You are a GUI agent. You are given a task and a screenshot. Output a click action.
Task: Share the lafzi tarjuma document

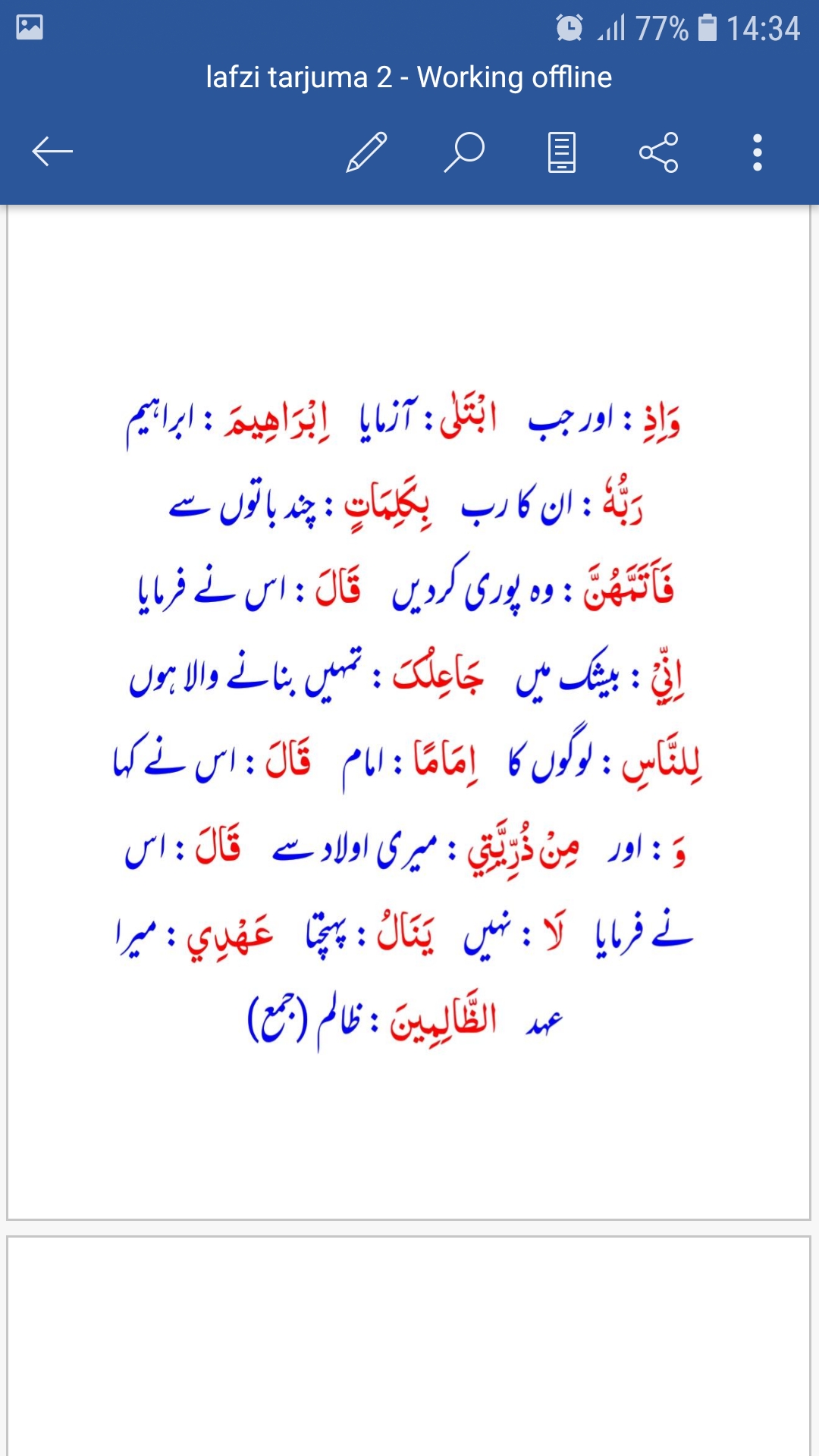(x=659, y=152)
